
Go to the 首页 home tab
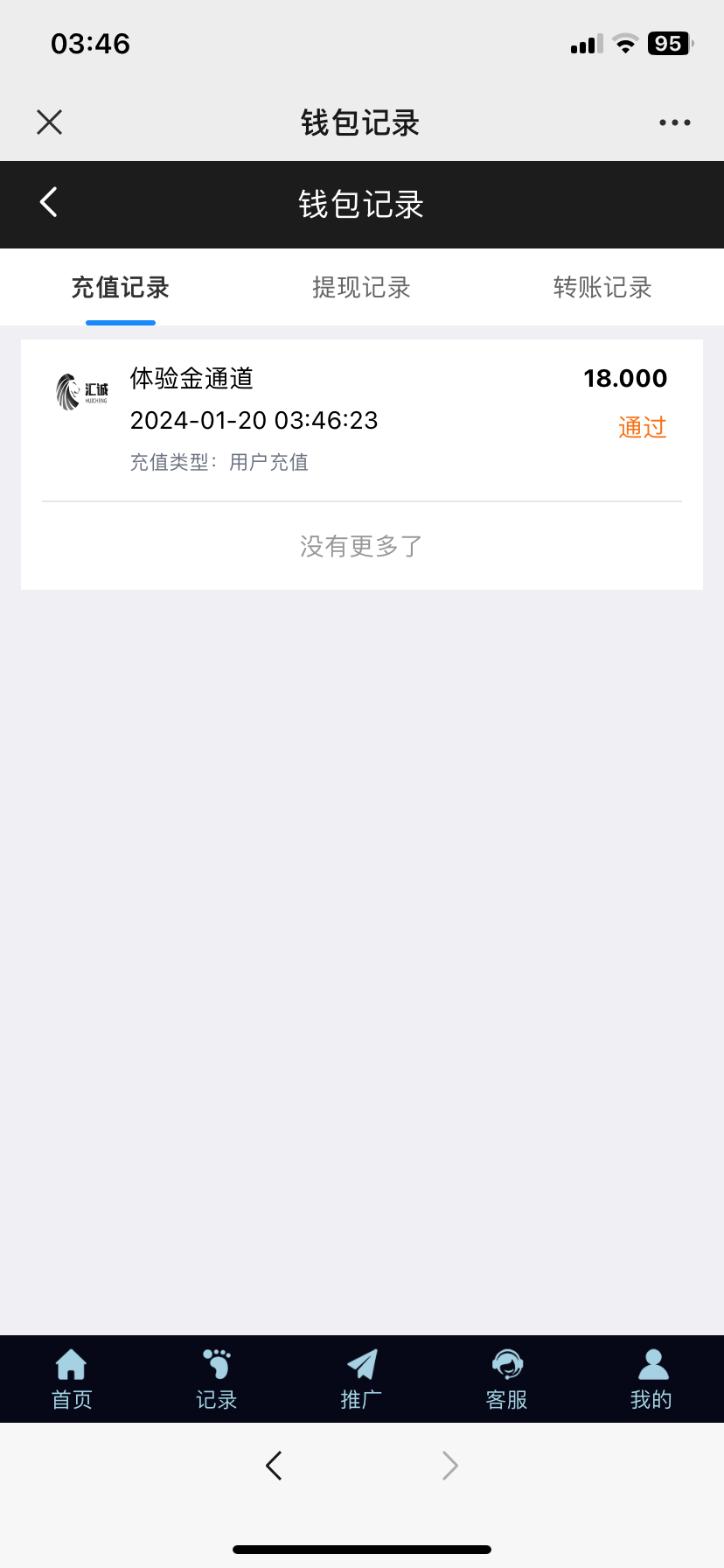tap(72, 1379)
